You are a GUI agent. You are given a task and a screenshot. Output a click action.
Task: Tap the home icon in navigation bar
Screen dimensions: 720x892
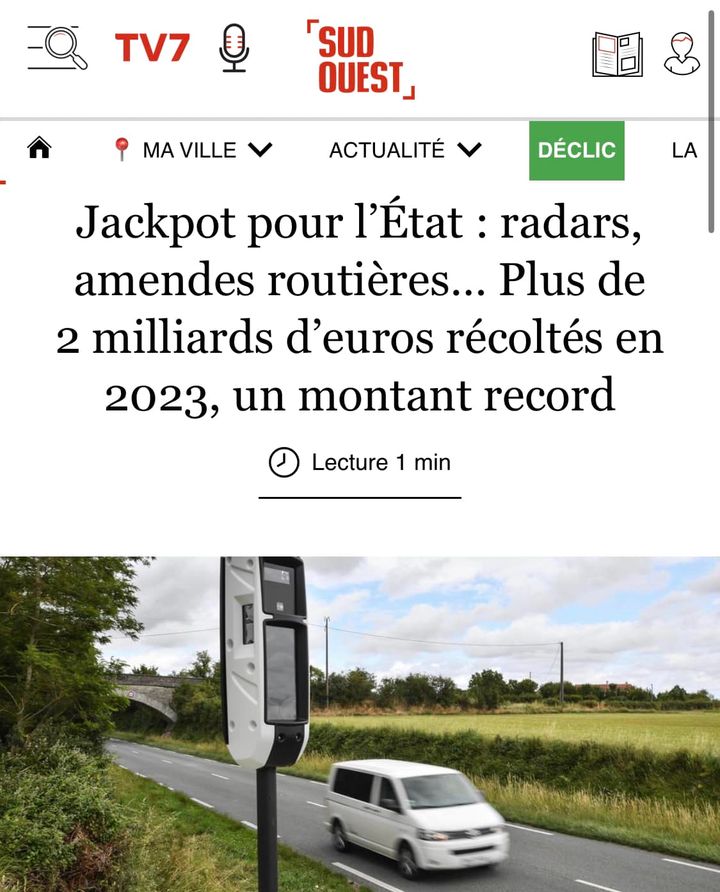click(x=39, y=150)
